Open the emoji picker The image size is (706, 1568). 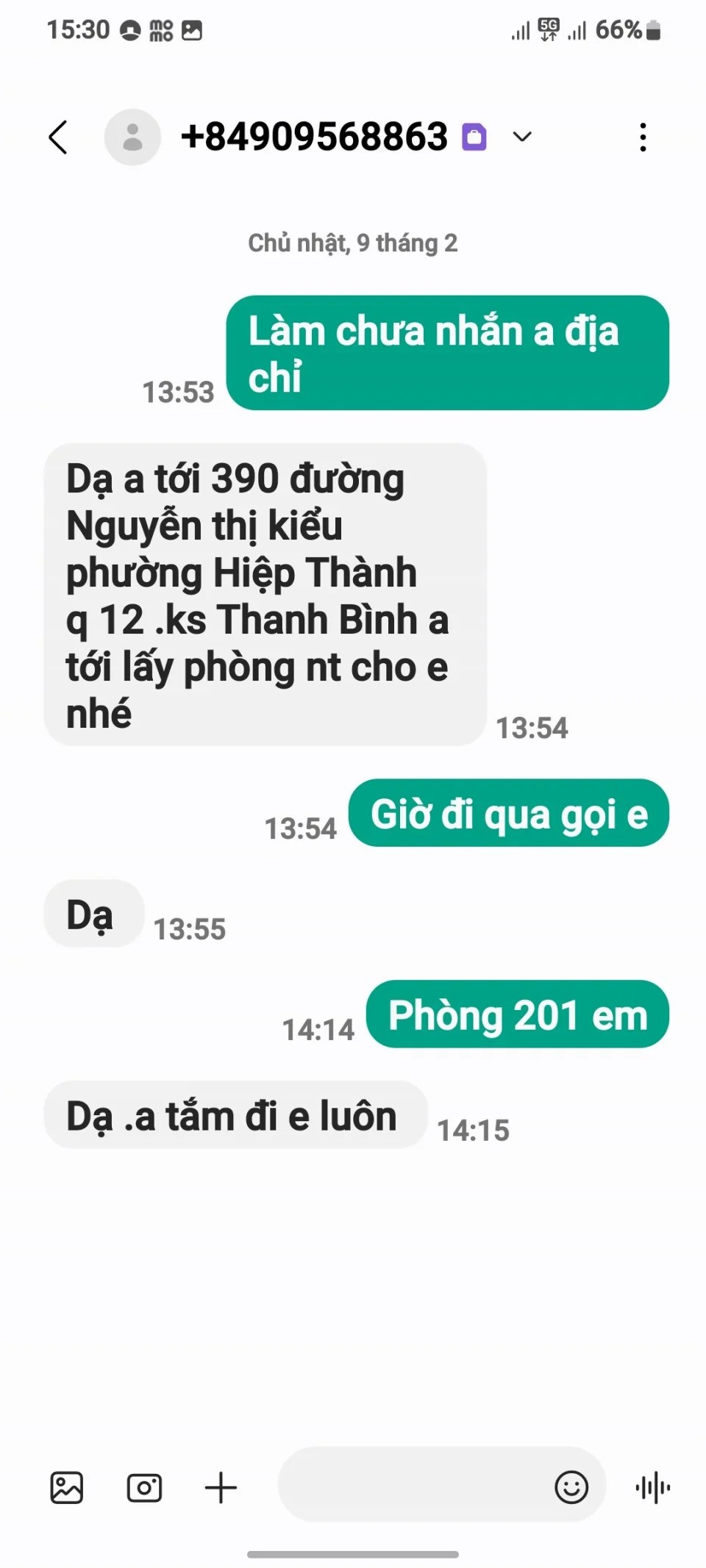[x=571, y=1488]
